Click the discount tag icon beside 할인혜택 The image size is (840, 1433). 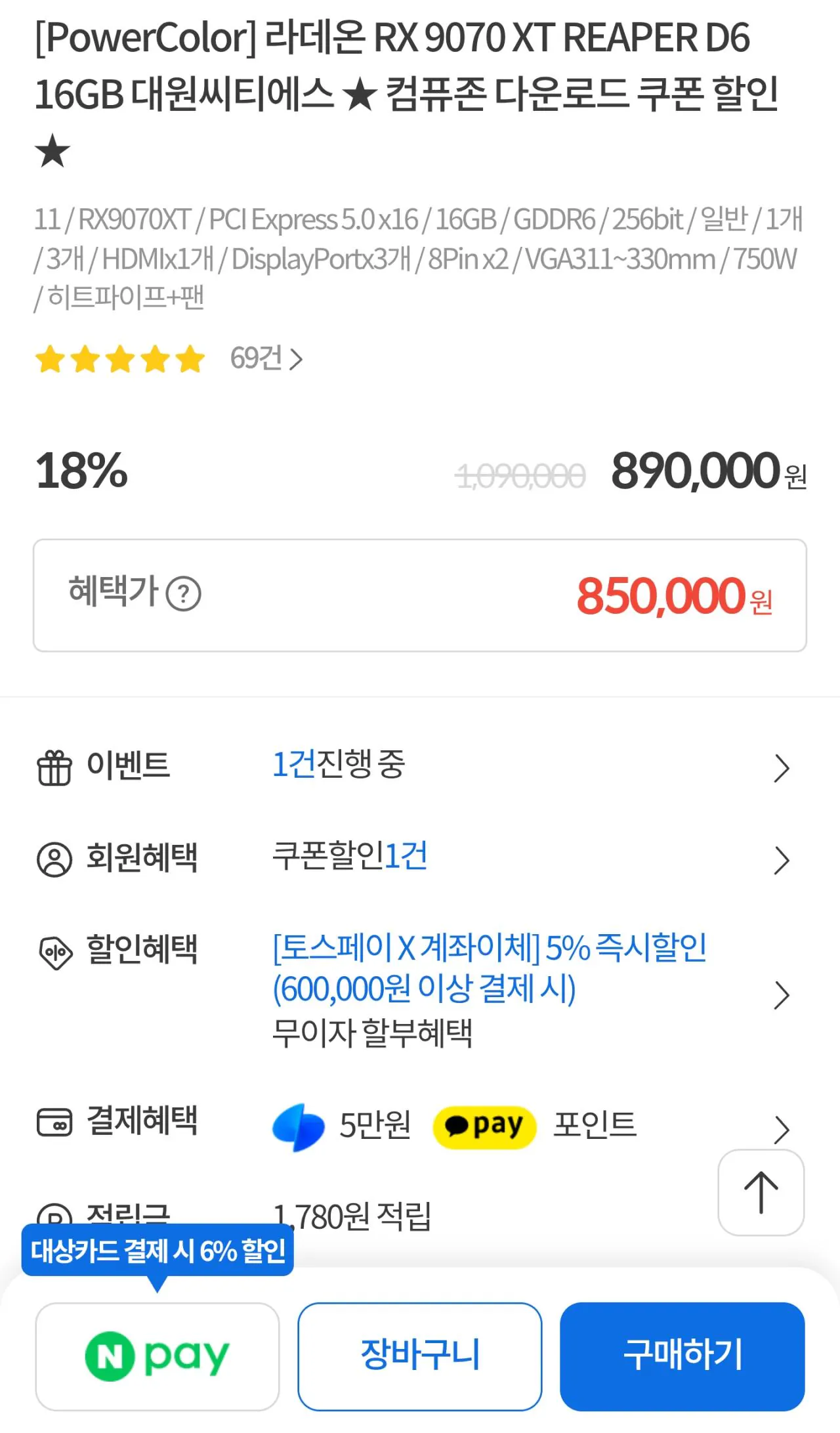pos(56,953)
